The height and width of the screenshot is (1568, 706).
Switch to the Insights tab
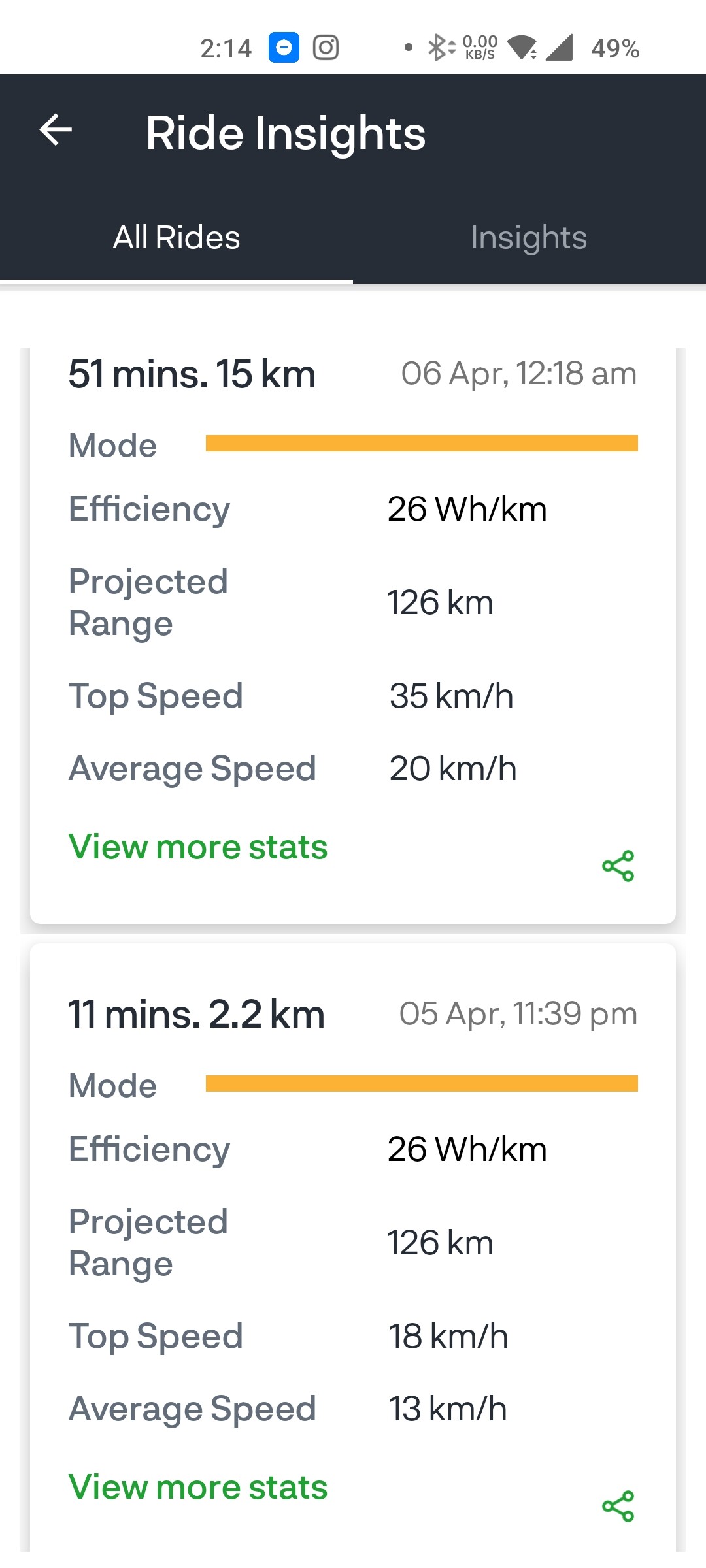click(528, 238)
